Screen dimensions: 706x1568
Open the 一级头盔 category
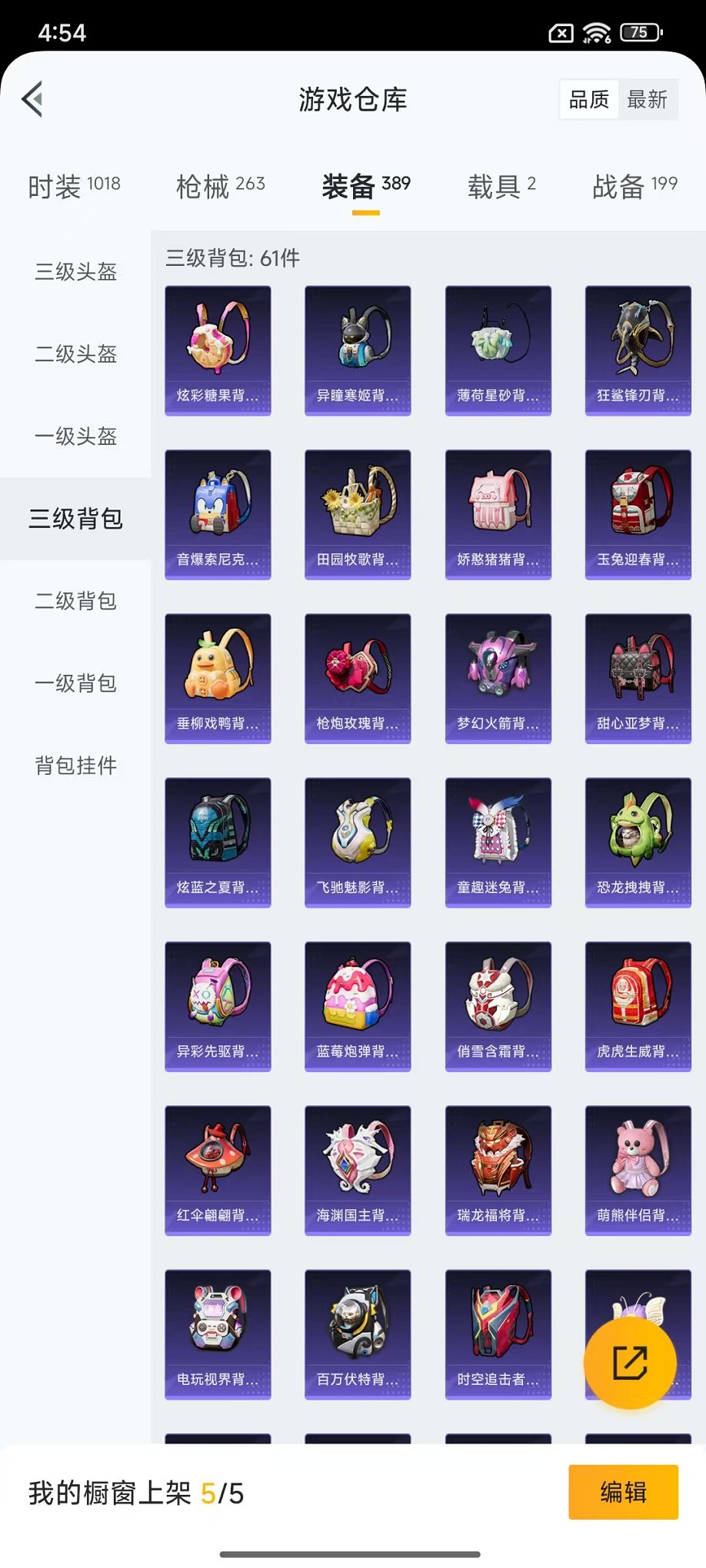75,437
